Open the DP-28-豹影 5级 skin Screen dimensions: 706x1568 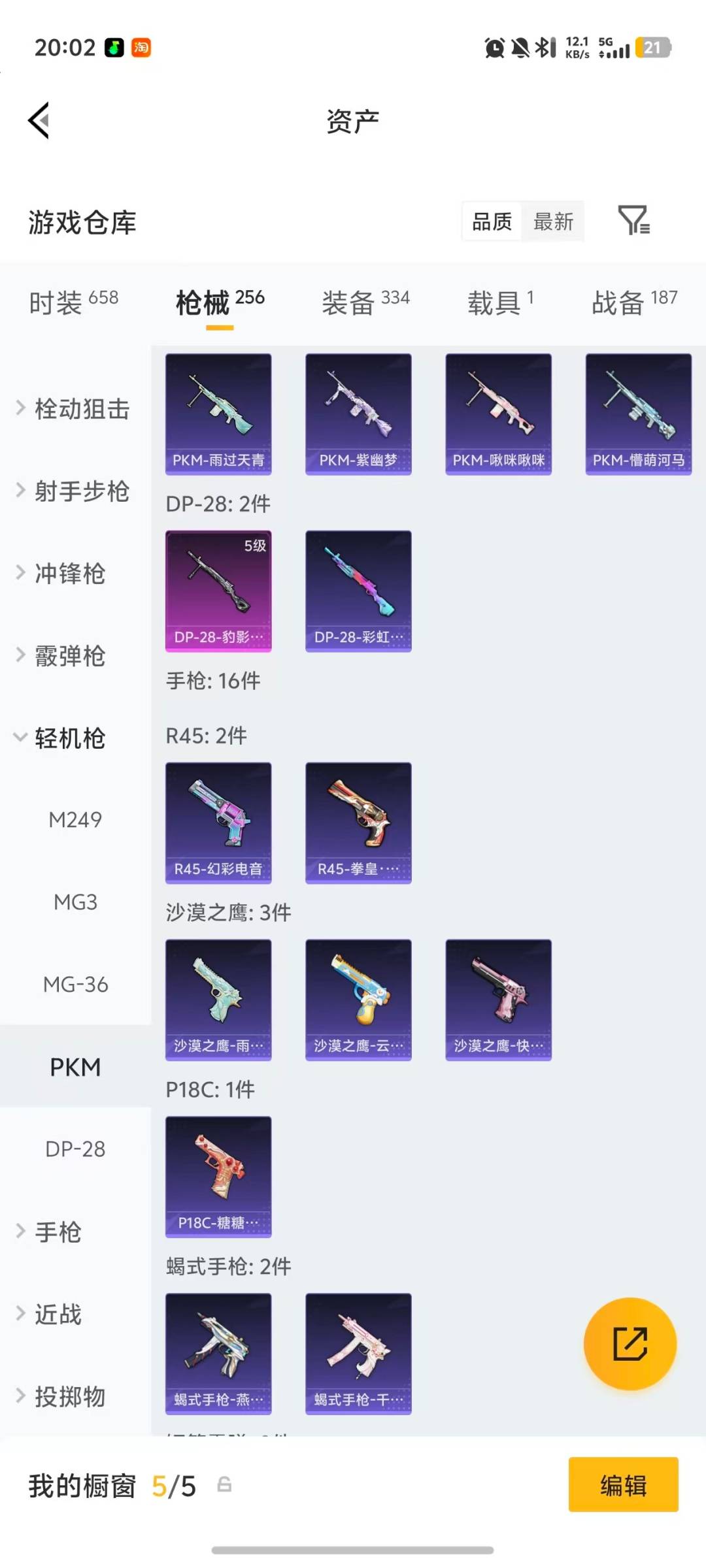pos(218,590)
